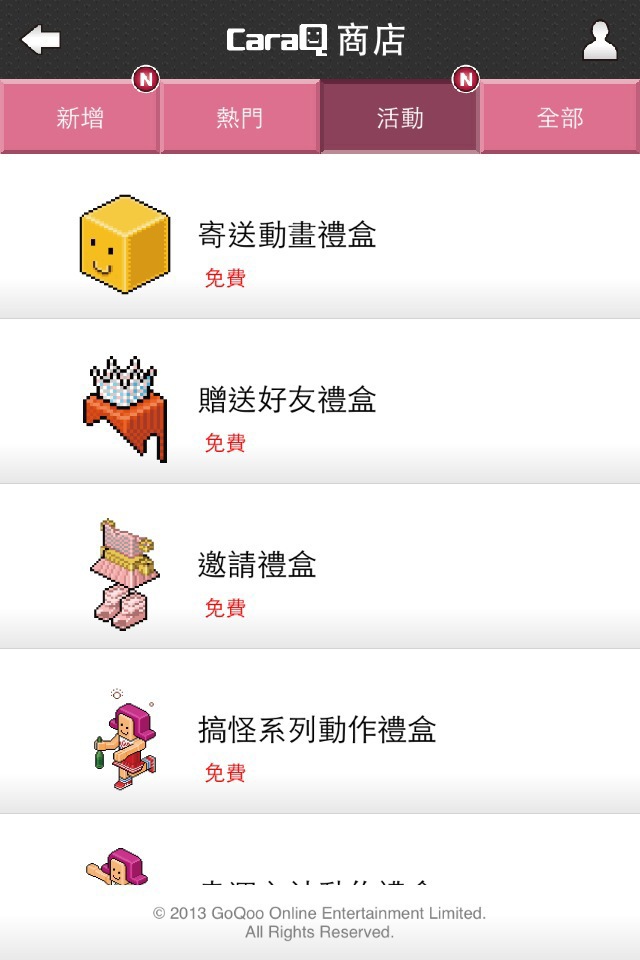Switch to the 熱門 tab
640x960 pixels.
[x=240, y=118]
